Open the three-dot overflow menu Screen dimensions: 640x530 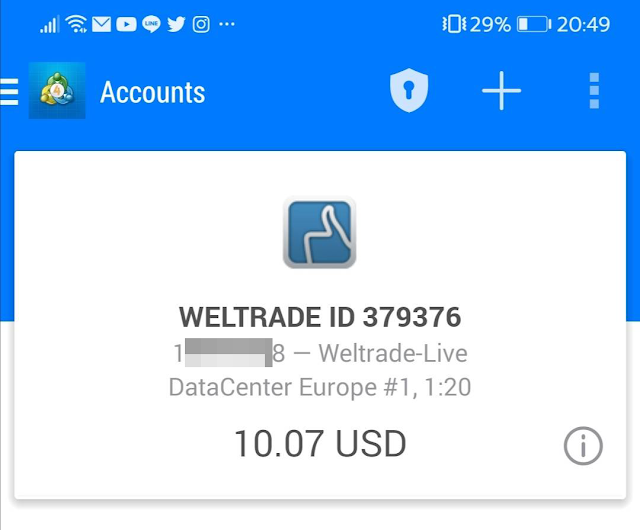click(x=594, y=92)
